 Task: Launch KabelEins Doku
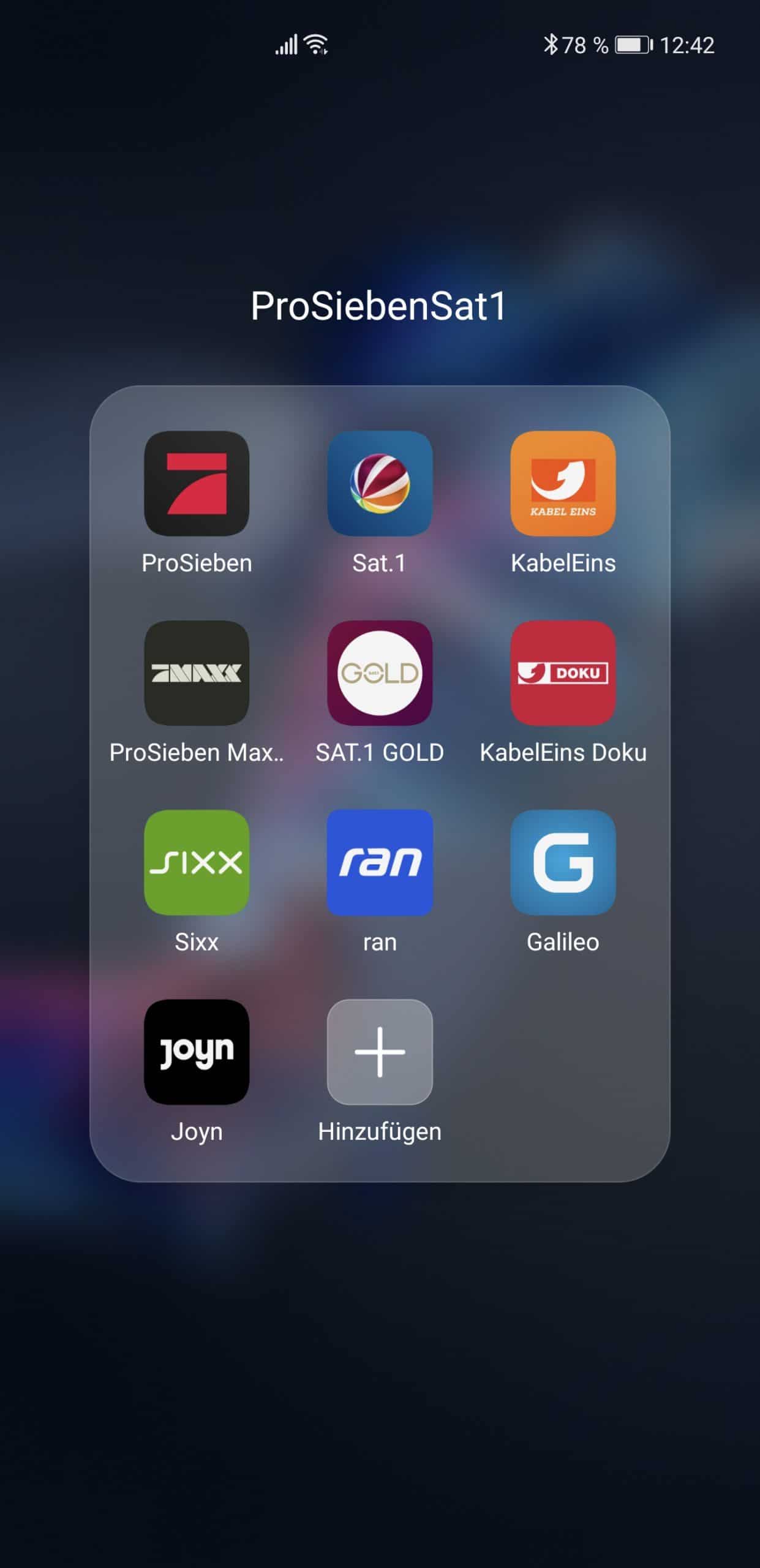point(563,673)
